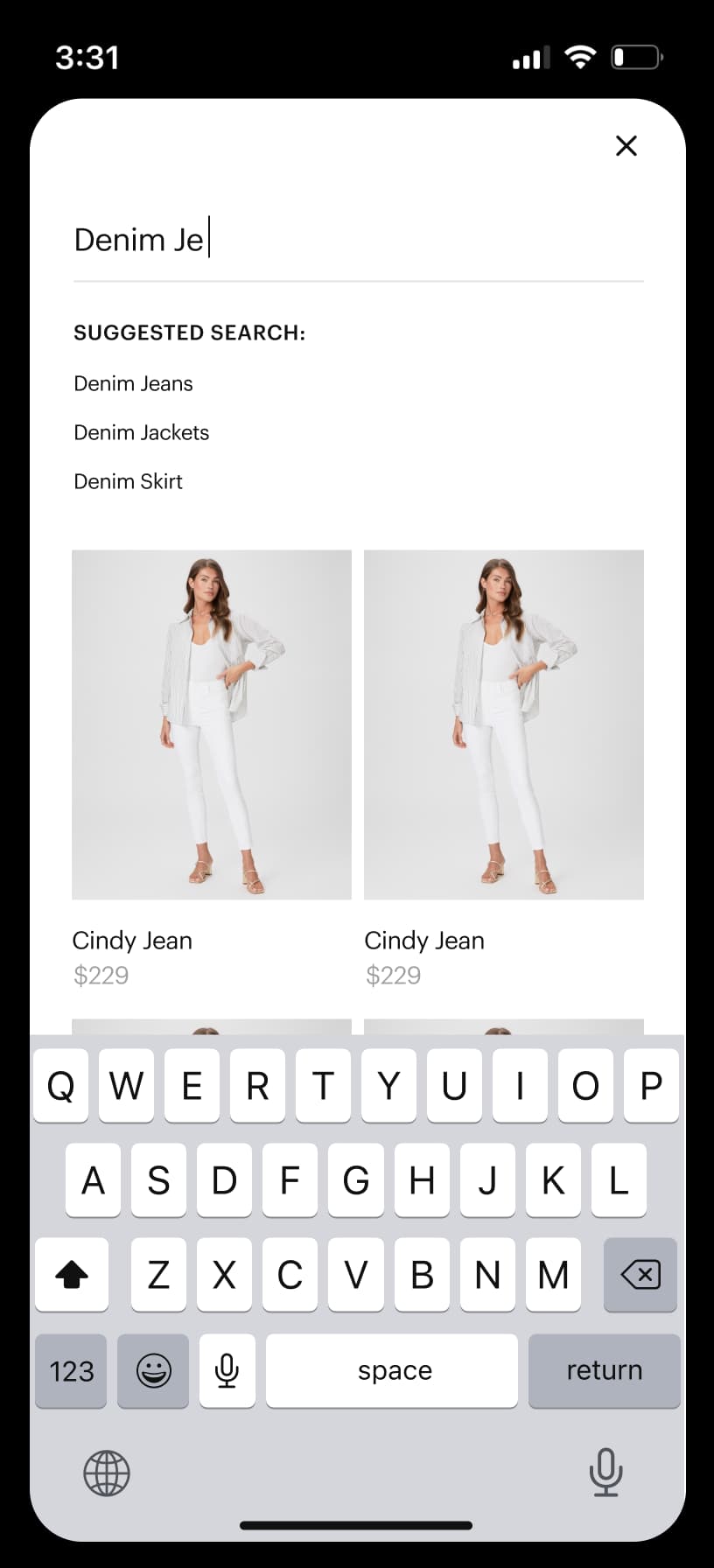Start dictation with the microphone beside the emoji key
The width and height of the screenshot is (714, 1568).
tap(227, 1370)
